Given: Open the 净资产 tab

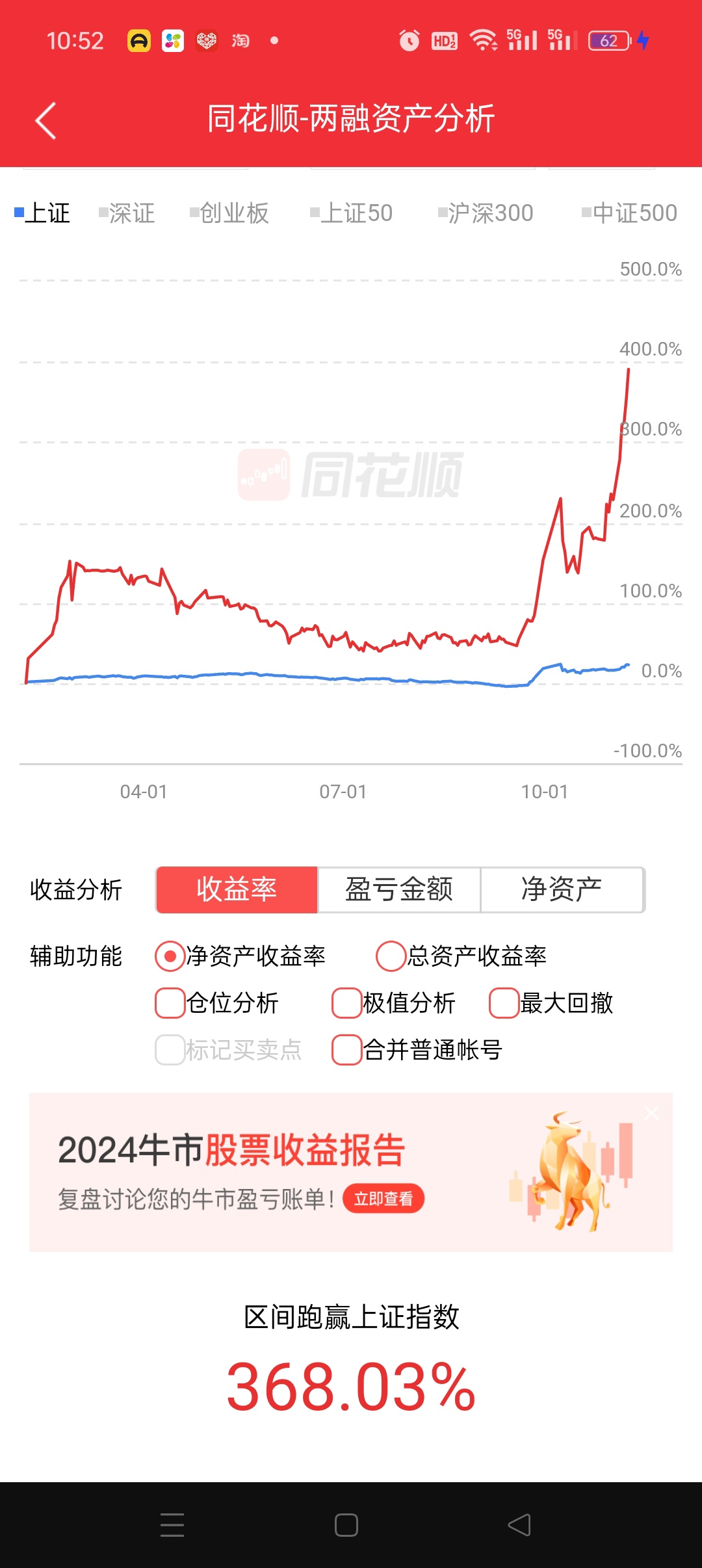Looking at the screenshot, I should pyautogui.click(x=562, y=889).
